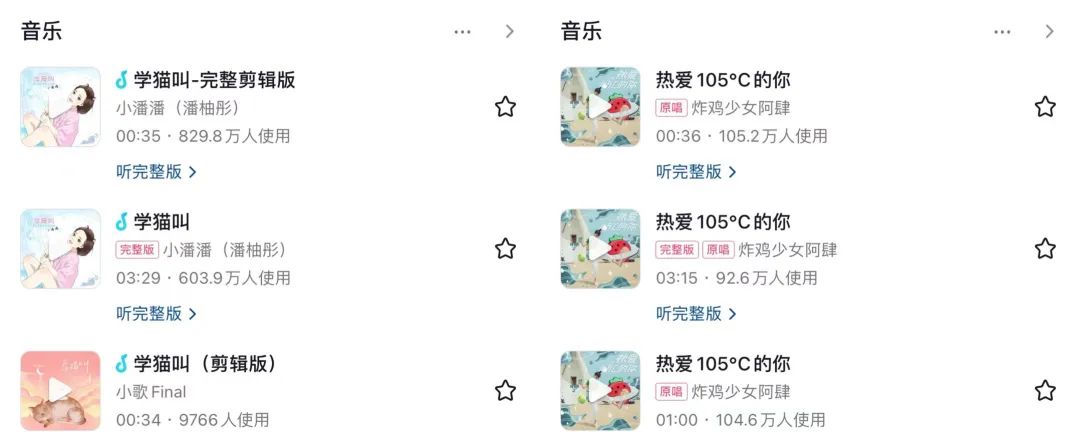
Task: Expand the 音乐 chevron above the 热爱105°C的你 list
Action: coord(1049,32)
